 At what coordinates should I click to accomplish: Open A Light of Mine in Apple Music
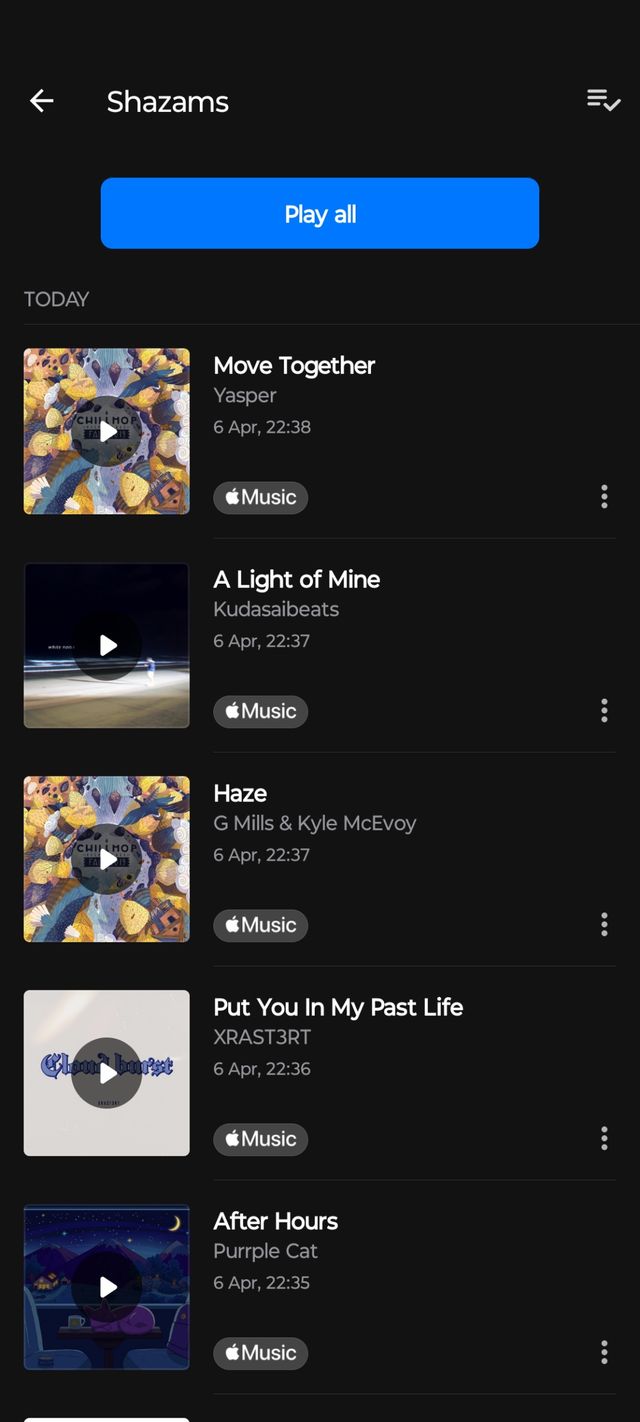(260, 711)
